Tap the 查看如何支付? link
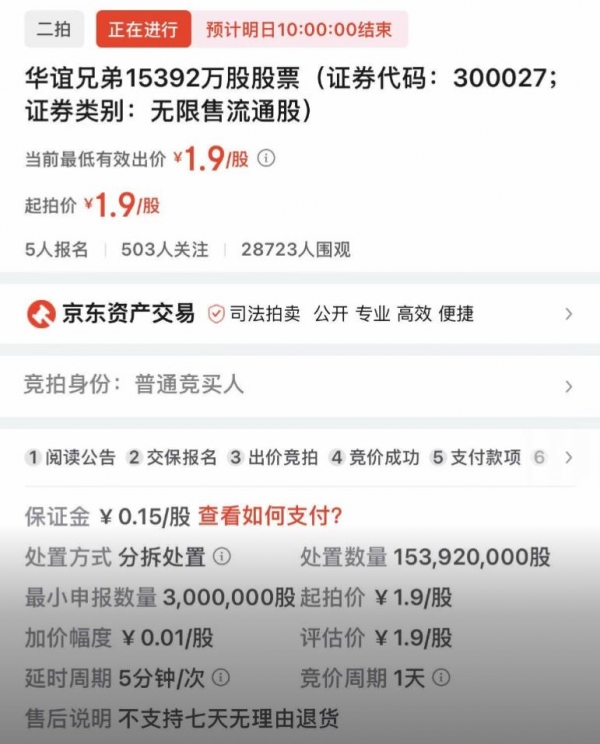Image resolution: width=600 pixels, height=744 pixels. click(270, 516)
